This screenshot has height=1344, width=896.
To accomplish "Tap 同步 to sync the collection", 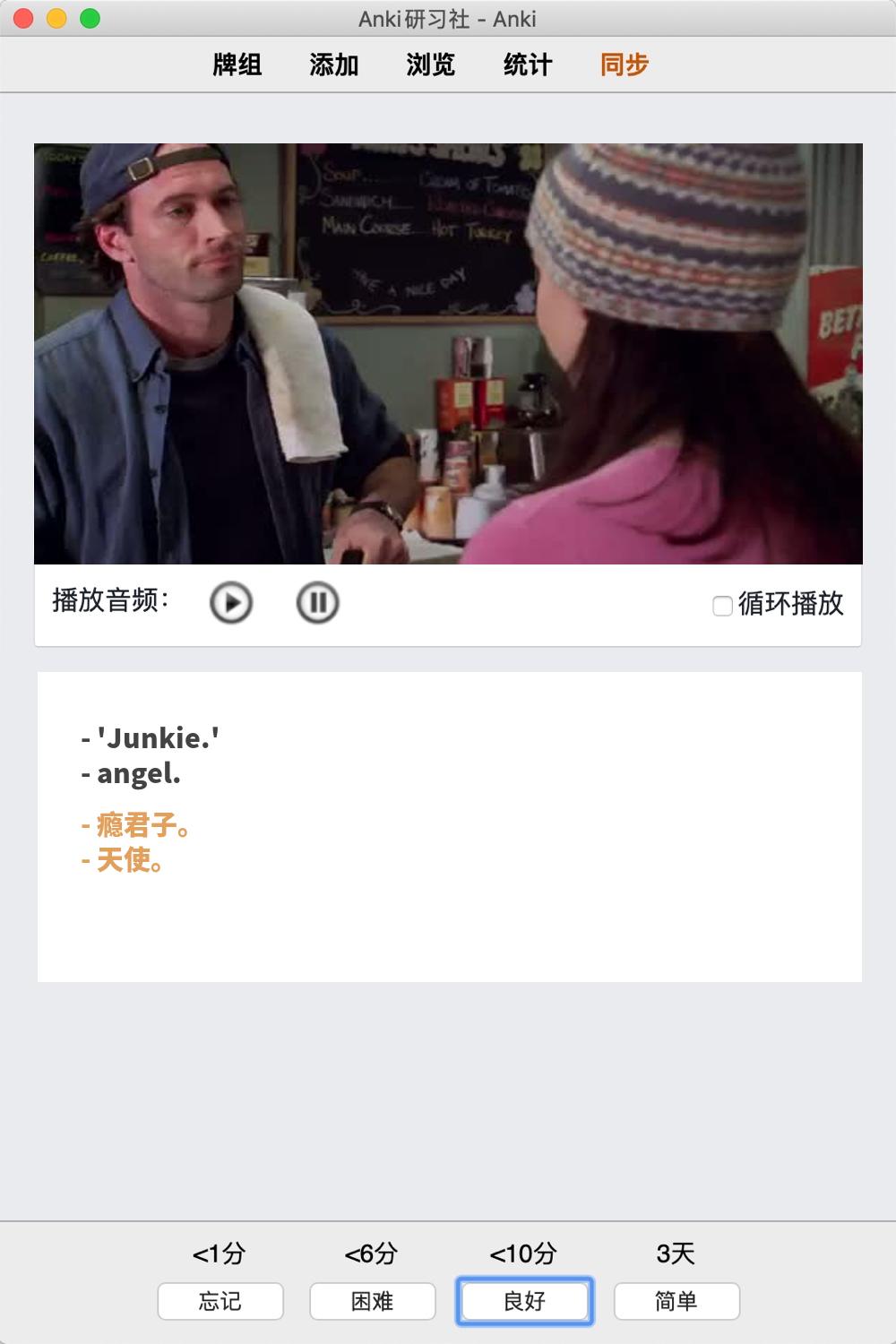I will (625, 65).
